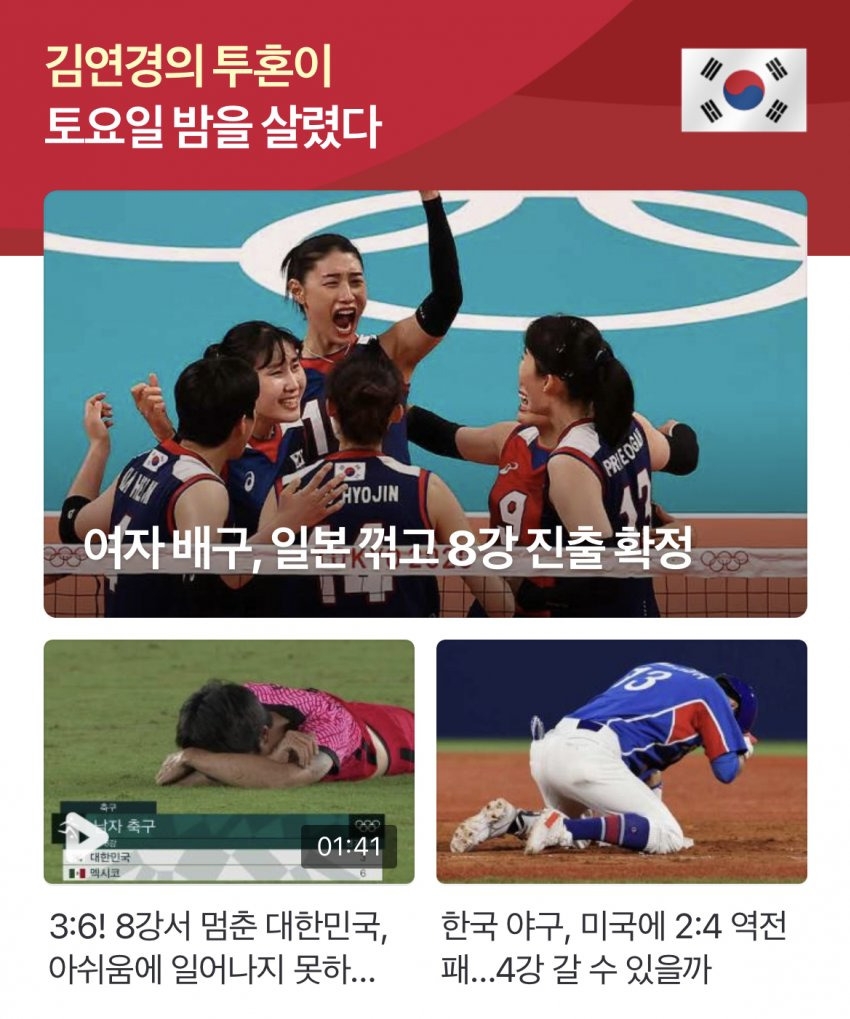Open the headline about baseball's semifinal chances

pos(613,948)
